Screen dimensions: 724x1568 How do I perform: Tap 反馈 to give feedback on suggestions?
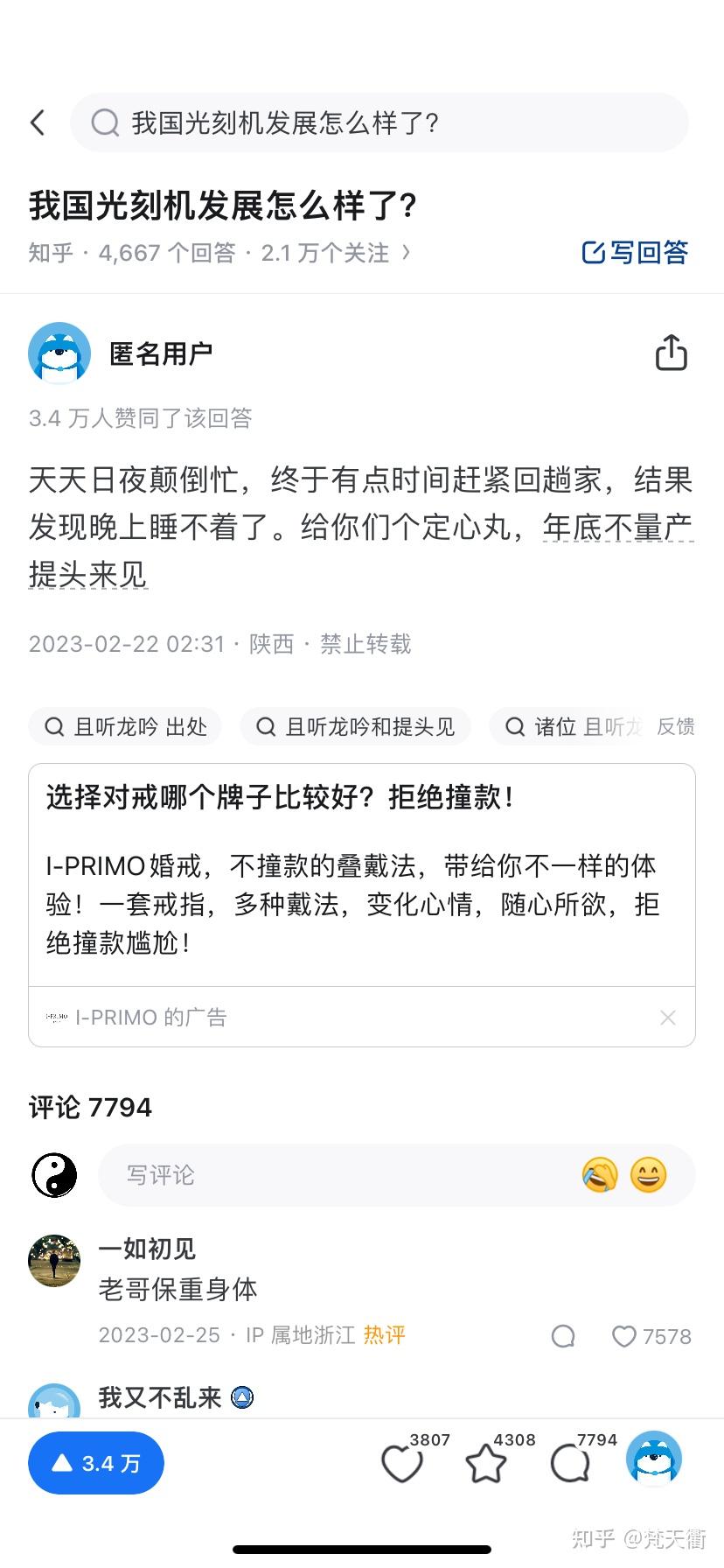pos(675,727)
